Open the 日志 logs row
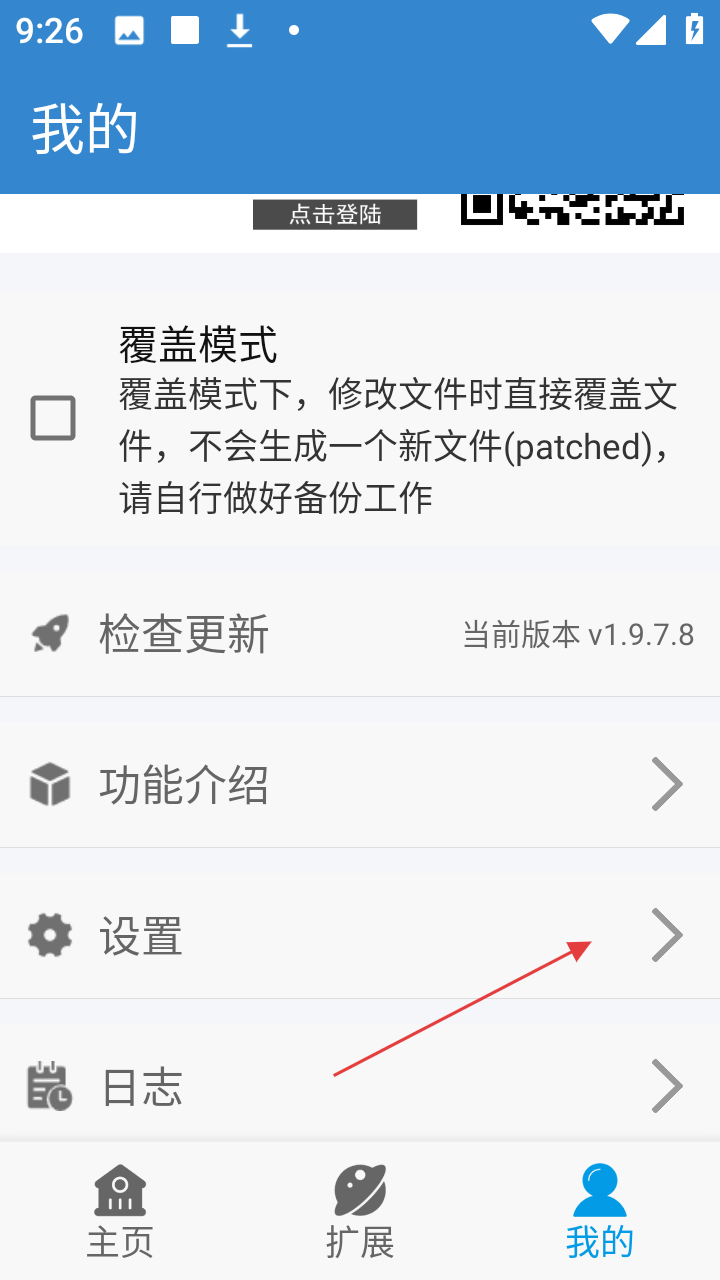This screenshot has width=720, height=1280. pyautogui.click(x=360, y=1086)
